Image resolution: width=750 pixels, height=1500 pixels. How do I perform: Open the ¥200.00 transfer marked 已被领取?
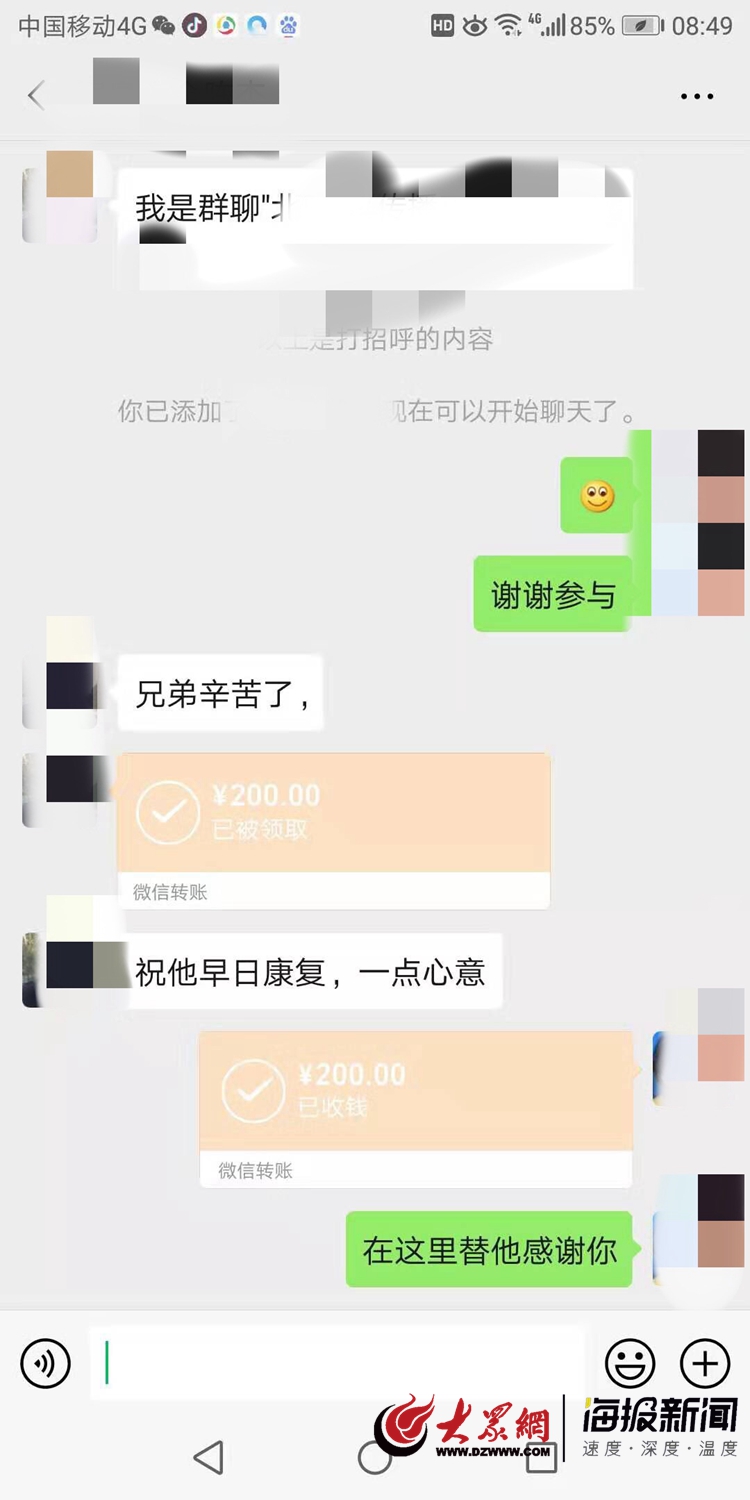334,828
